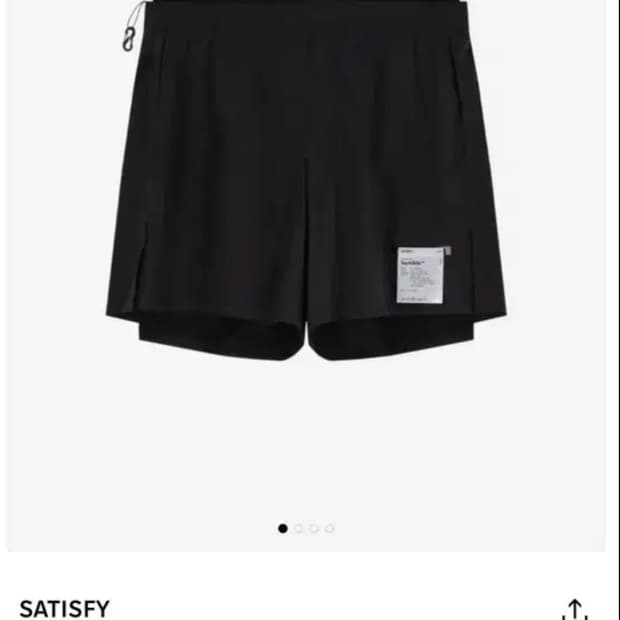Share this SATISFY product
The height and width of the screenshot is (620, 620).
point(574,609)
